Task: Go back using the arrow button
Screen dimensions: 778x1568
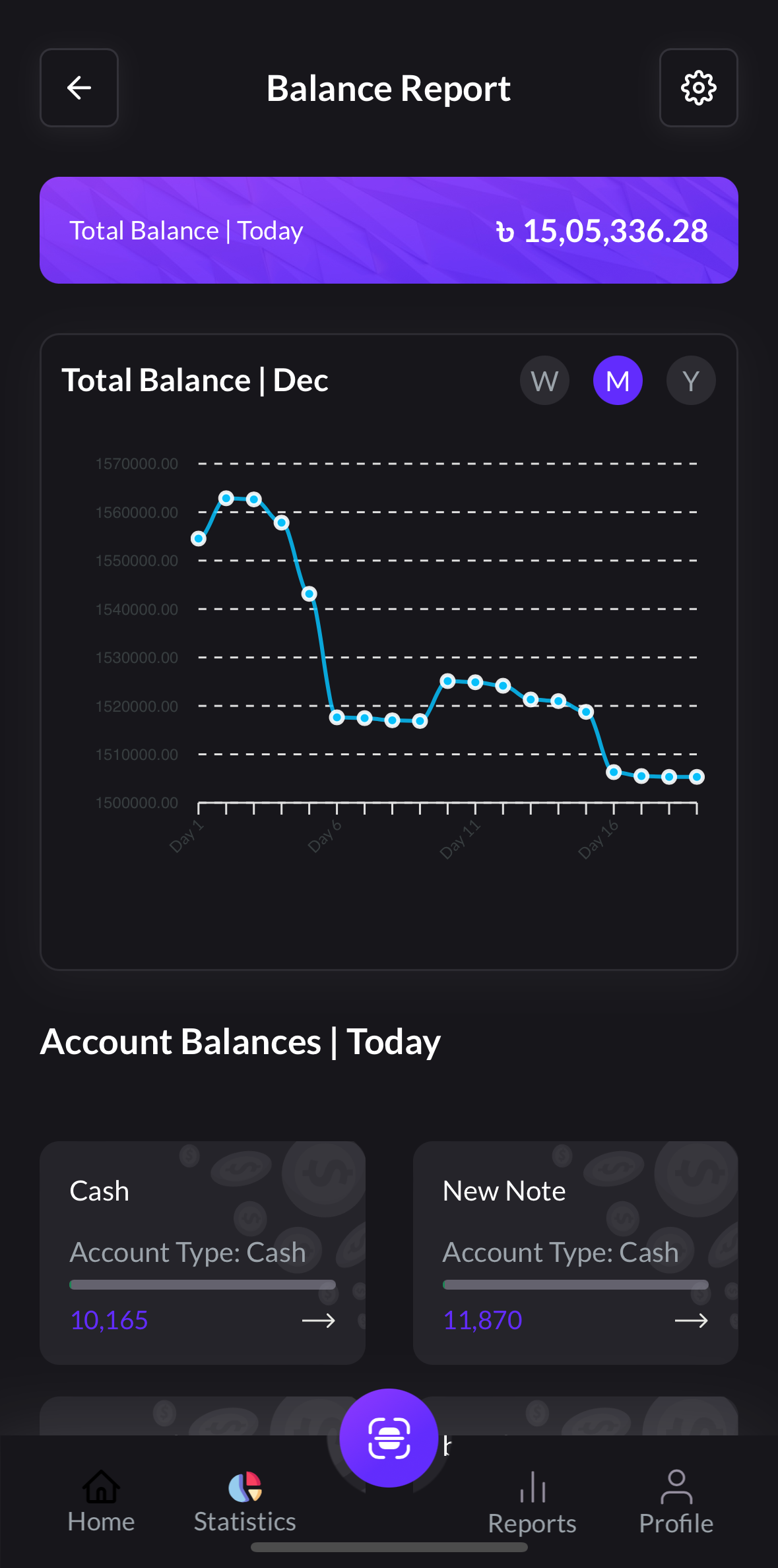Action: 79,88
